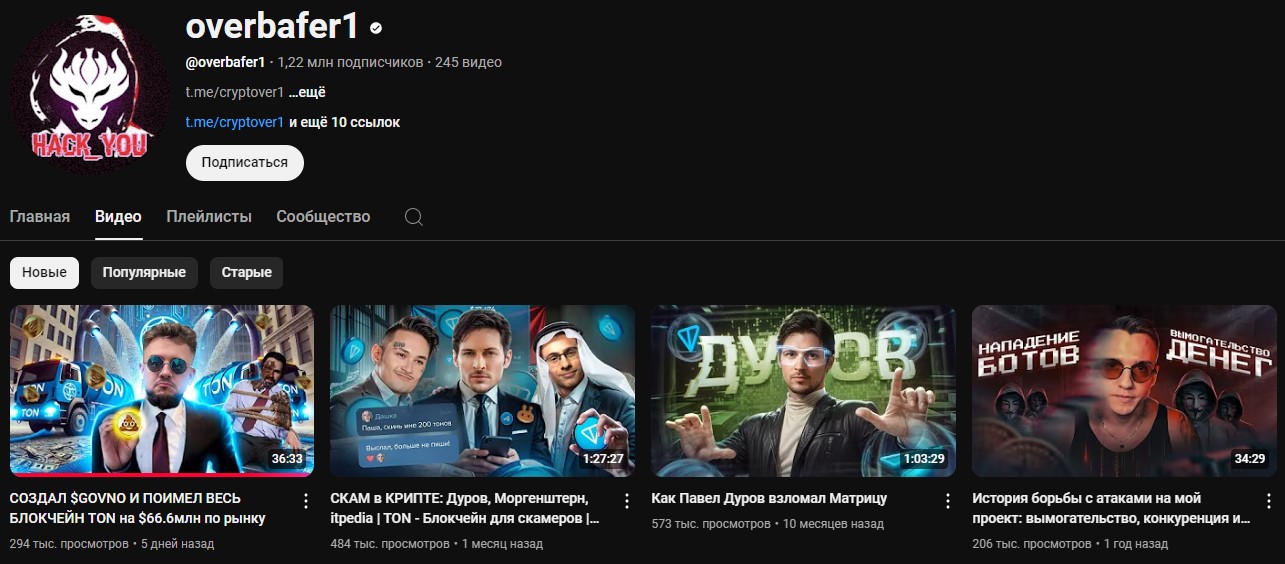Switch to the Главная tab
Screen dimensions: 1285x564
click(40, 217)
